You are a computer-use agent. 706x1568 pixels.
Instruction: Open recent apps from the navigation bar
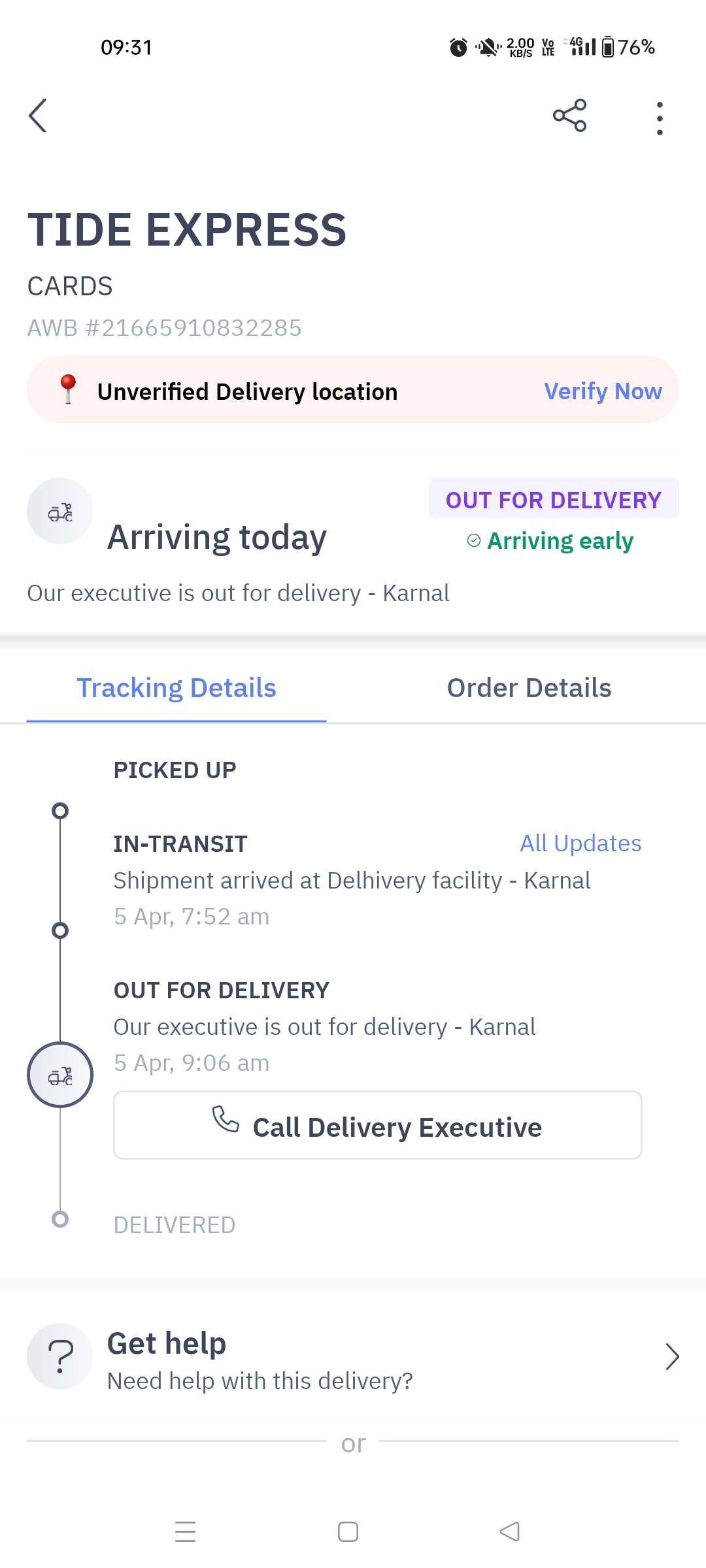(186, 1531)
